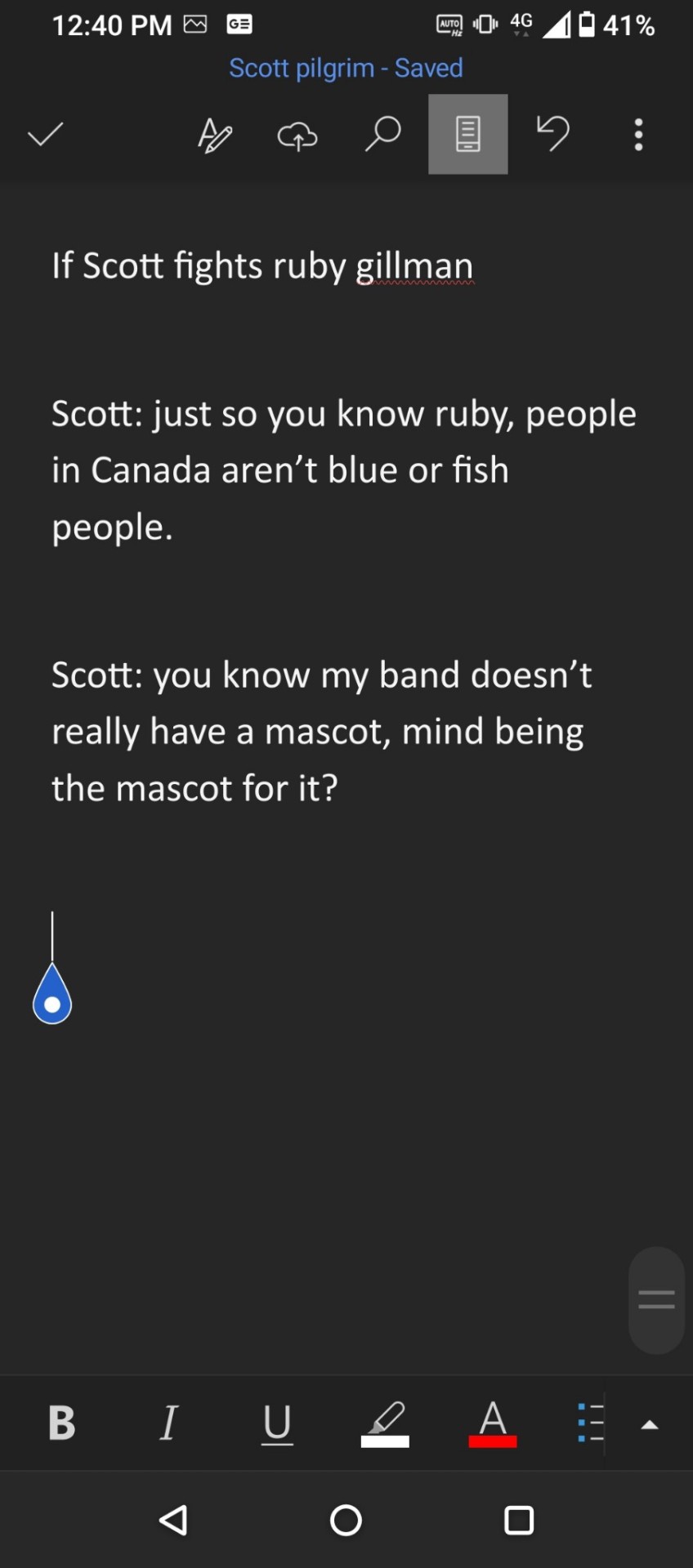Tap the Scott pilgrim document title
Screen dimensions: 693x1568
(346, 68)
